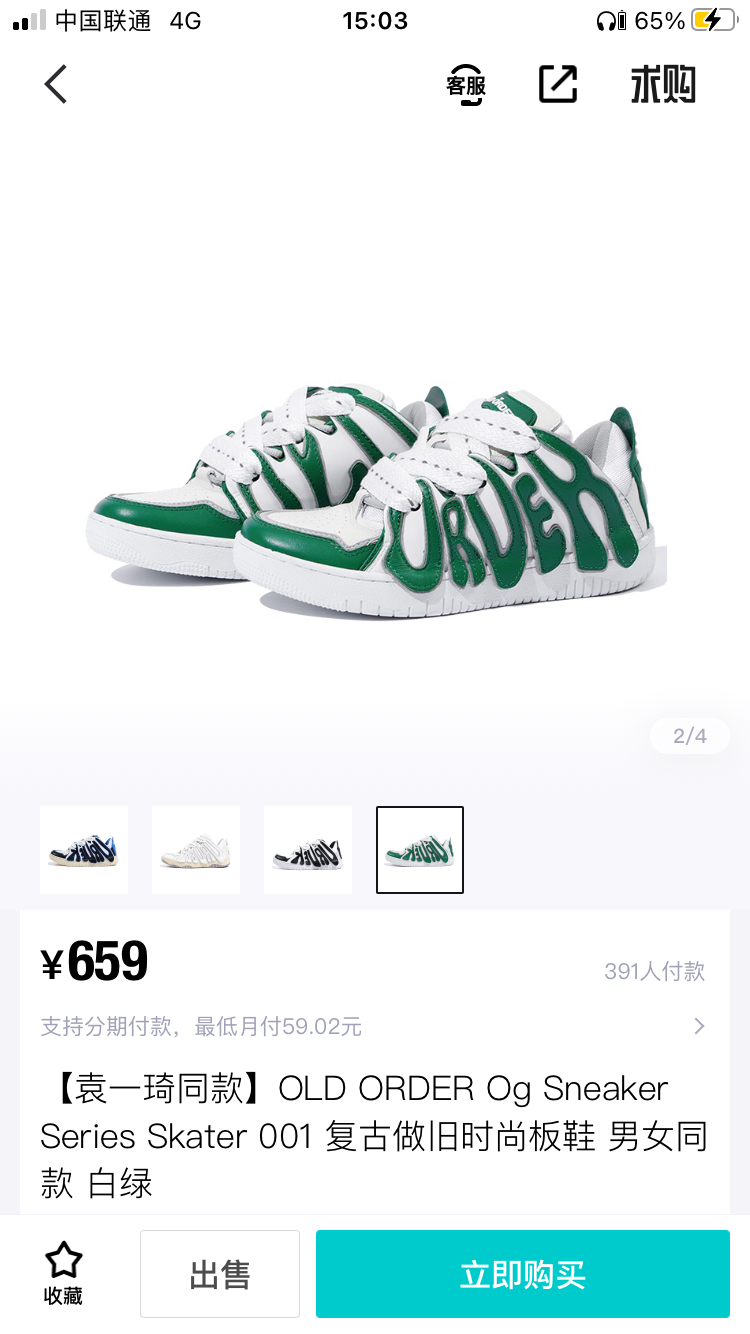
Task: Select the white-green shoe thumbnail
Action: tap(420, 850)
